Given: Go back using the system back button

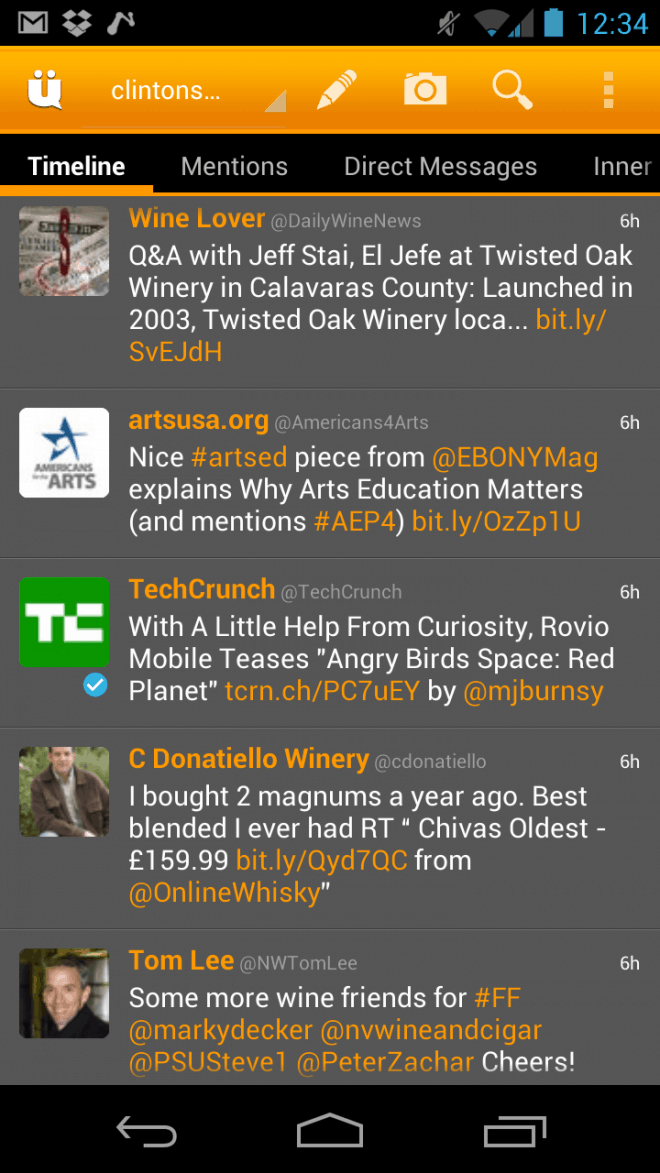Looking at the screenshot, I should pos(146,1131).
